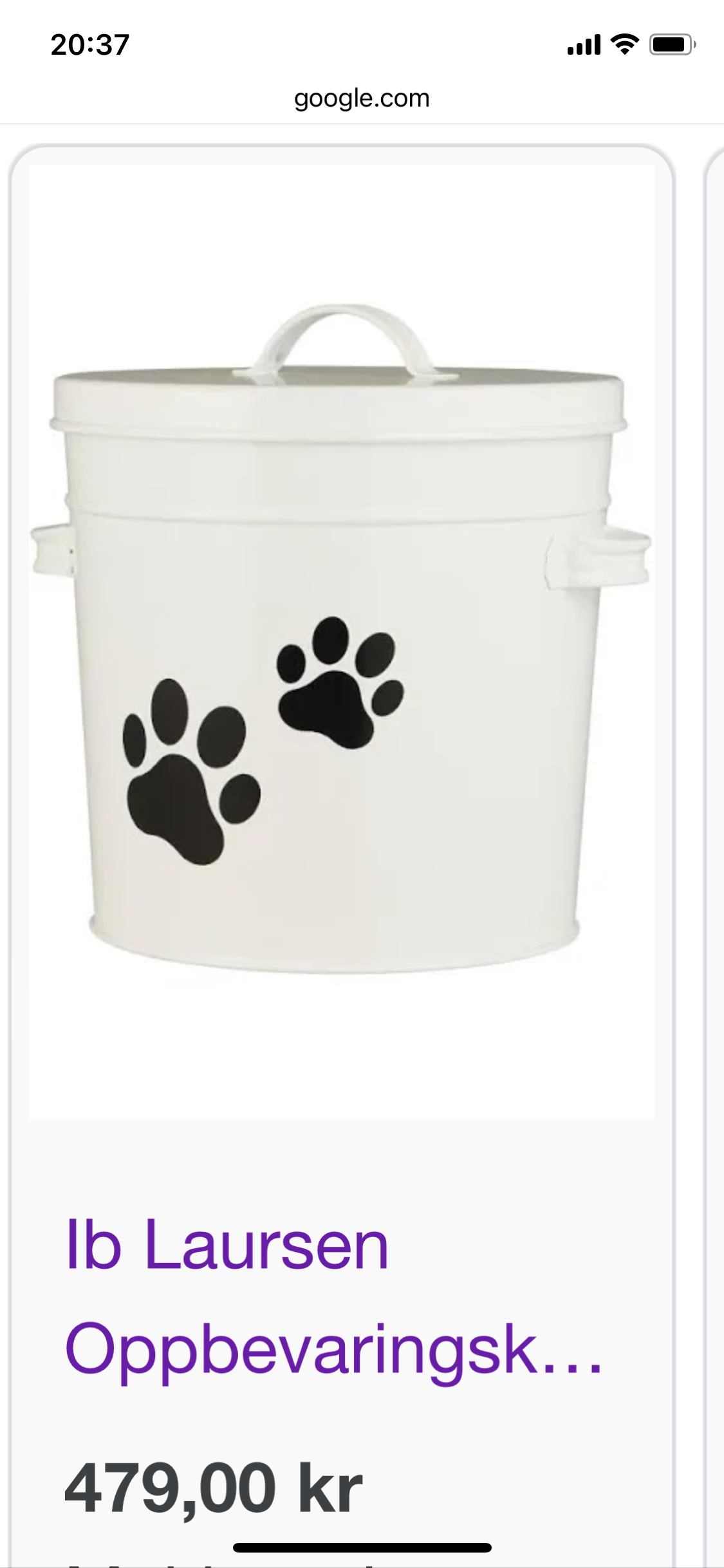The height and width of the screenshot is (1568, 724).
Task: Tap the google.com address bar
Action: pyautogui.click(x=362, y=98)
